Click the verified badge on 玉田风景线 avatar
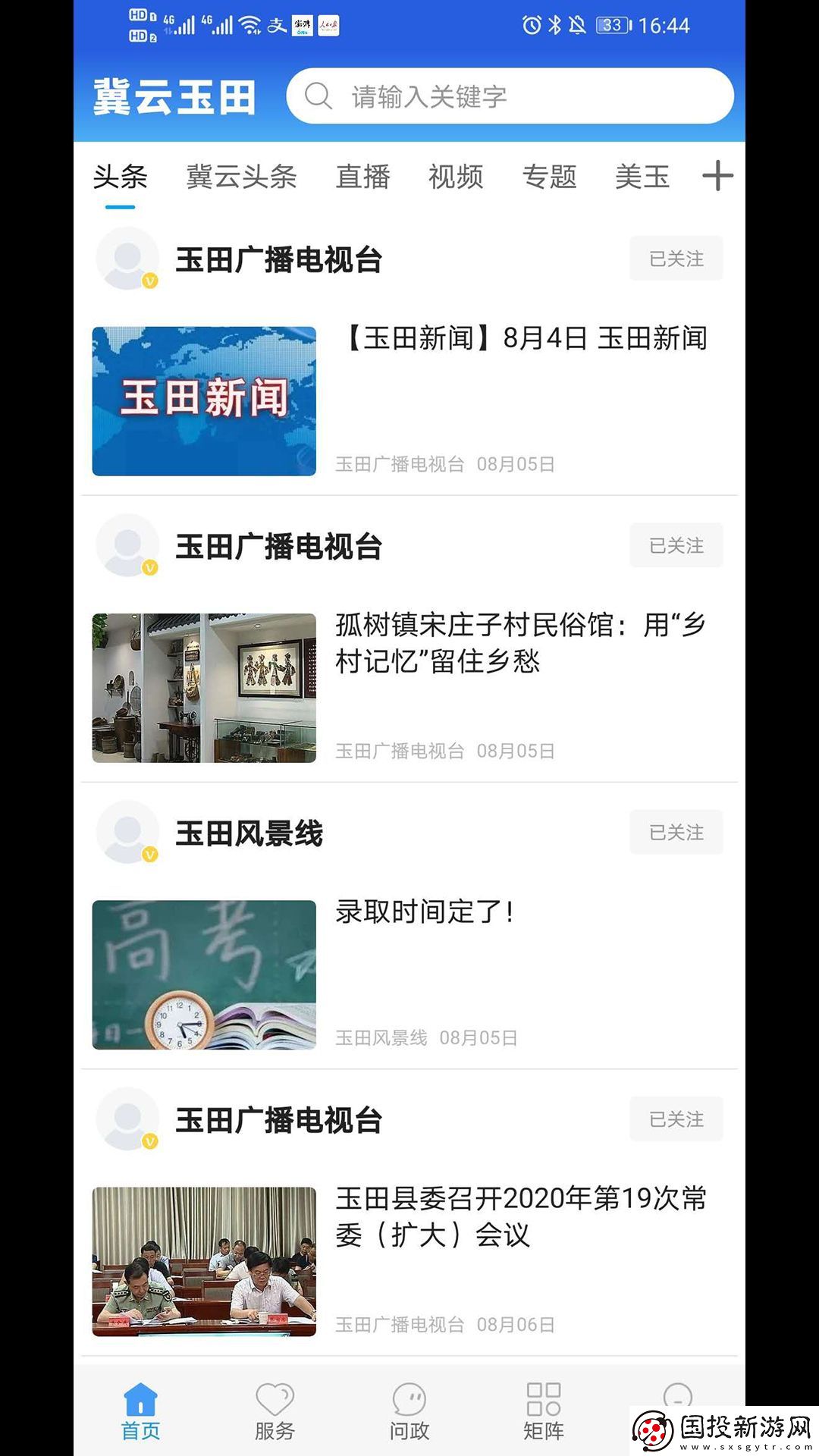This screenshot has width=819, height=1456. (x=149, y=855)
